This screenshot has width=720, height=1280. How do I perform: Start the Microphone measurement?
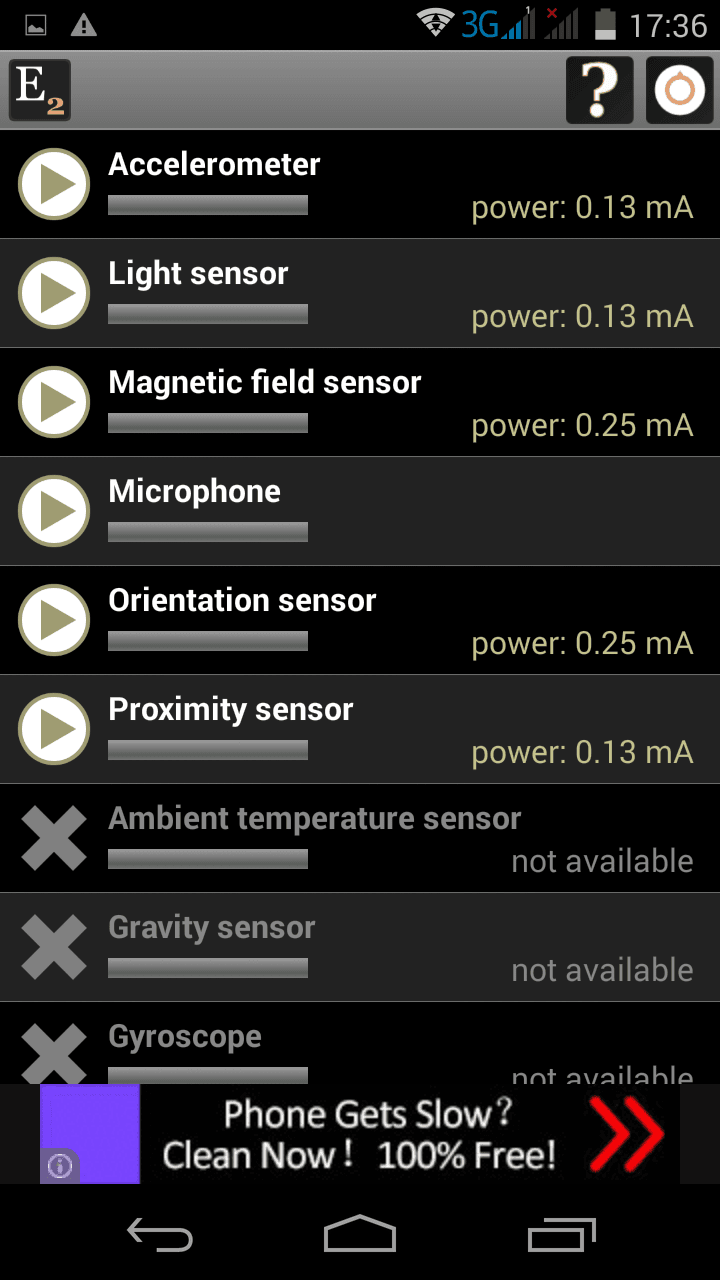[x=54, y=511]
